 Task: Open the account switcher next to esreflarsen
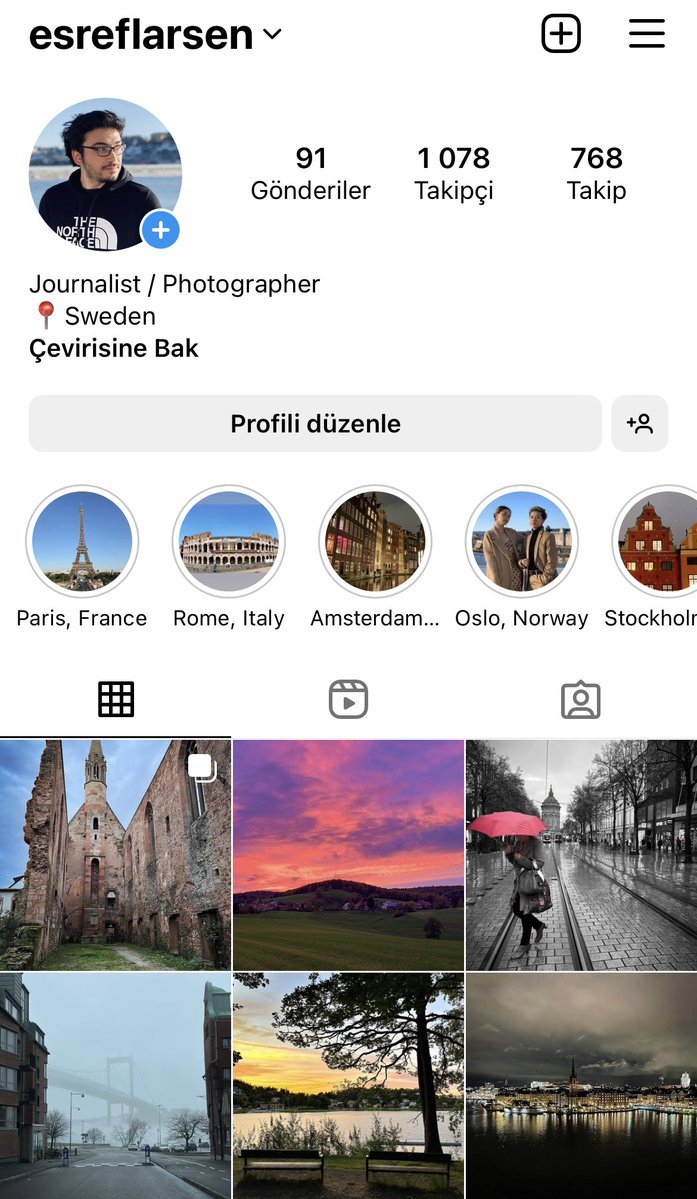272,35
